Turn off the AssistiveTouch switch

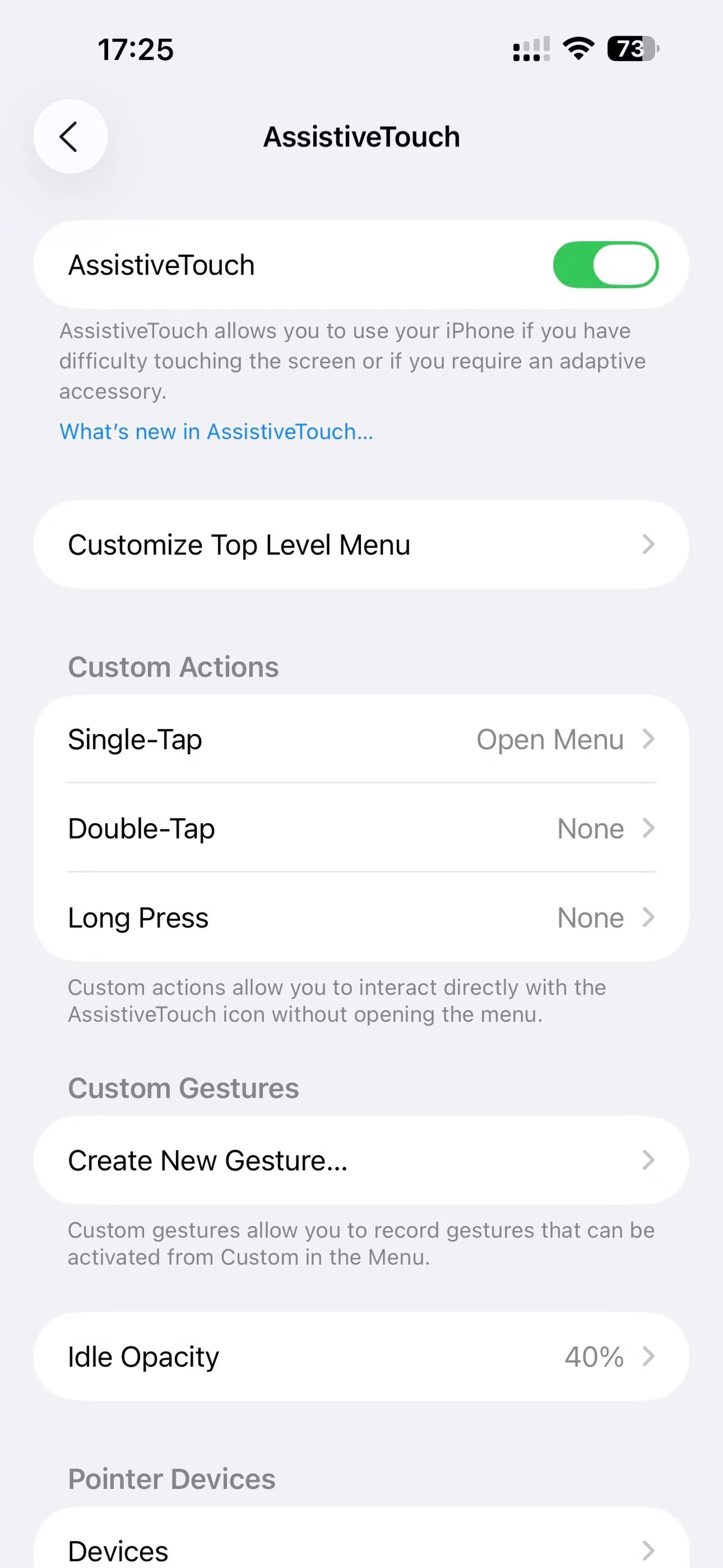click(x=605, y=265)
